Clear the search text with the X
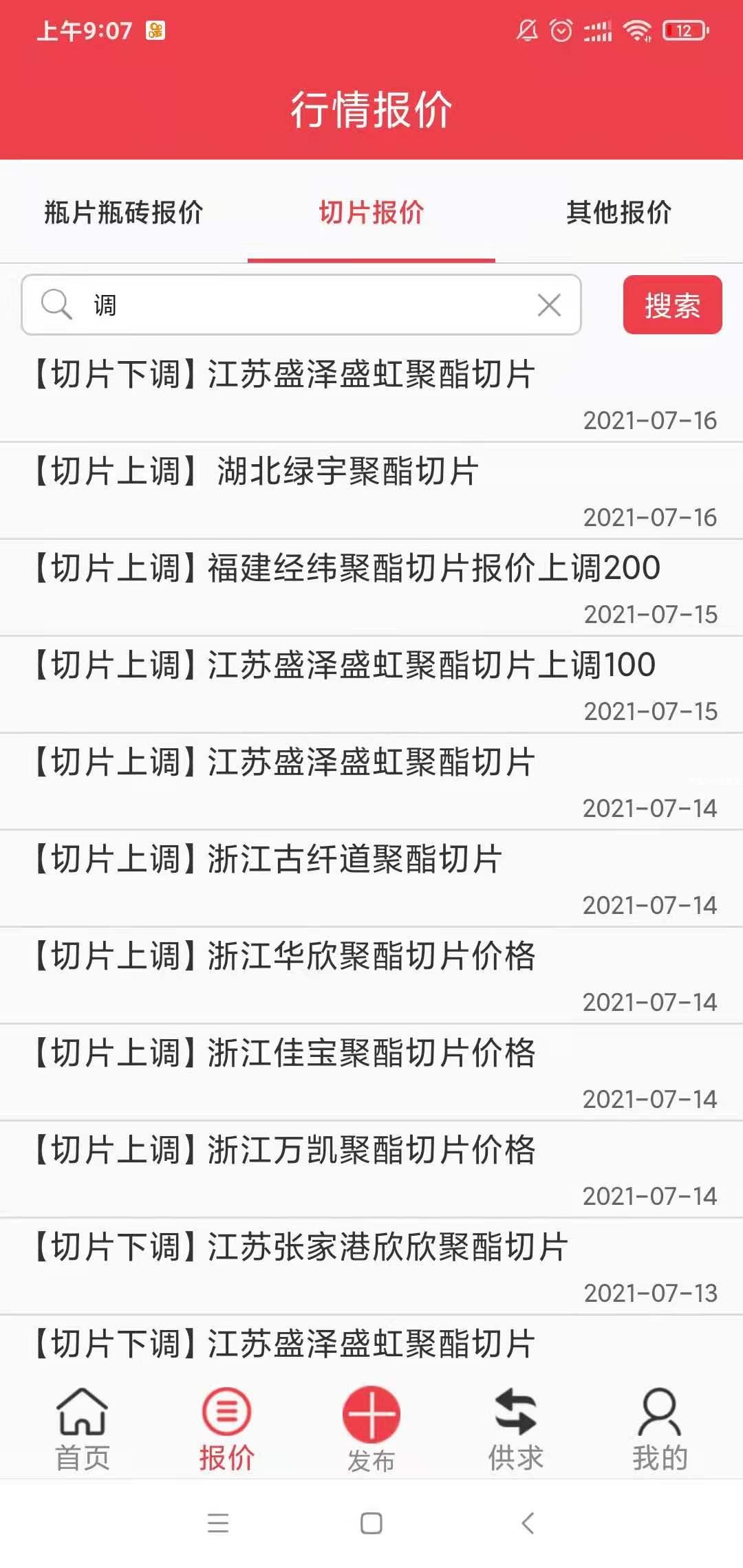This screenshot has height=1568, width=743. 549,305
